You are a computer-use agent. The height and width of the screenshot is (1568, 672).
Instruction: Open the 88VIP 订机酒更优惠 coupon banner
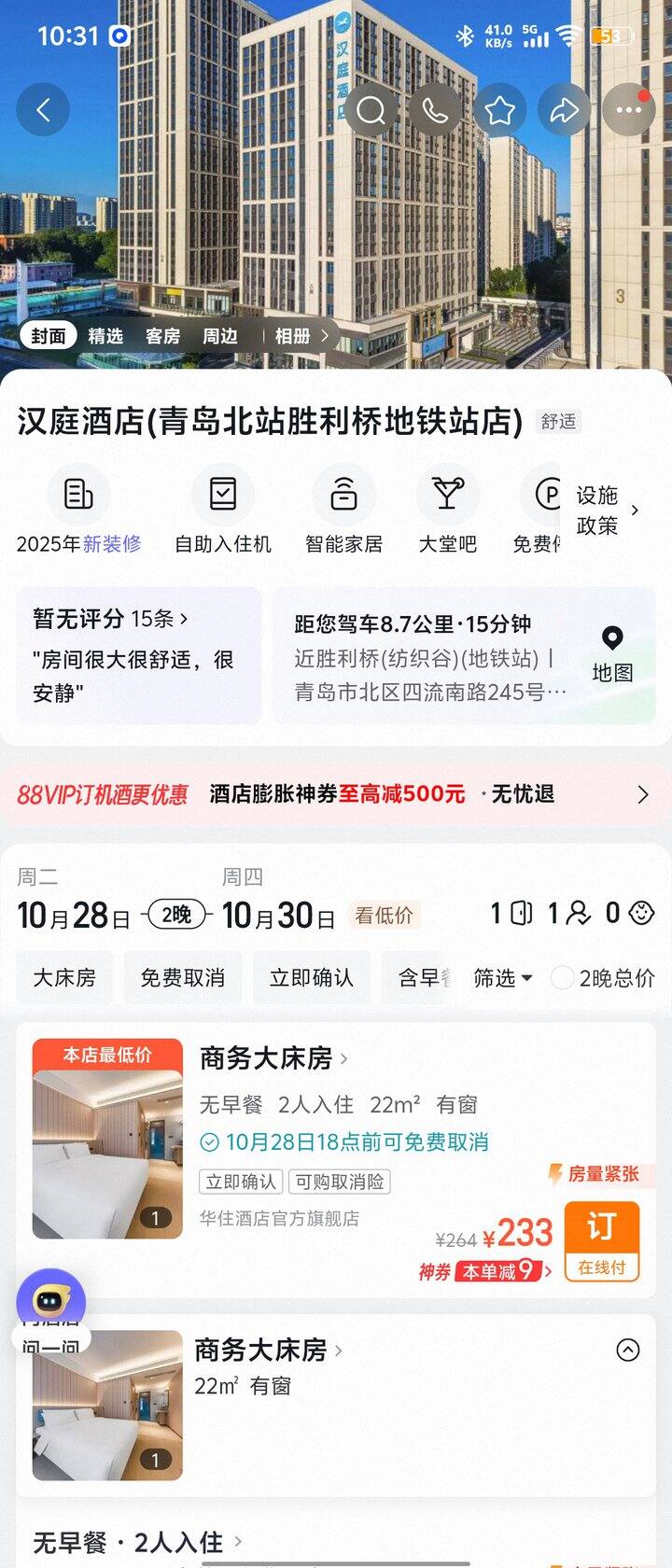[x=336, y=794]
